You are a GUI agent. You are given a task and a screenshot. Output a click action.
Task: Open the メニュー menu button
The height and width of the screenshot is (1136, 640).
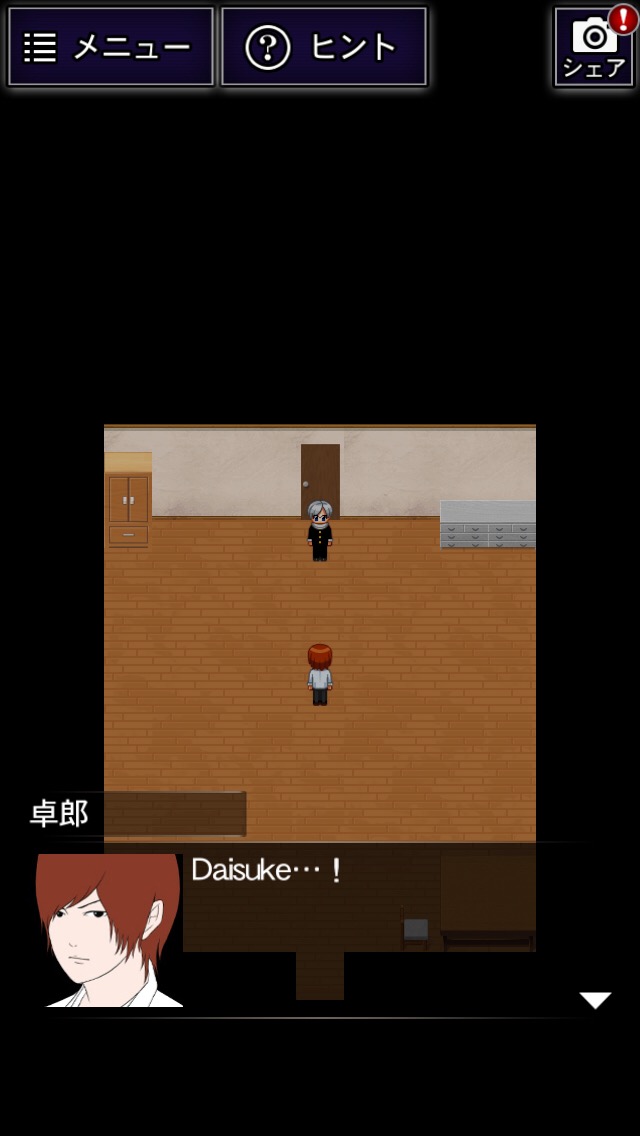coord(111,47)
